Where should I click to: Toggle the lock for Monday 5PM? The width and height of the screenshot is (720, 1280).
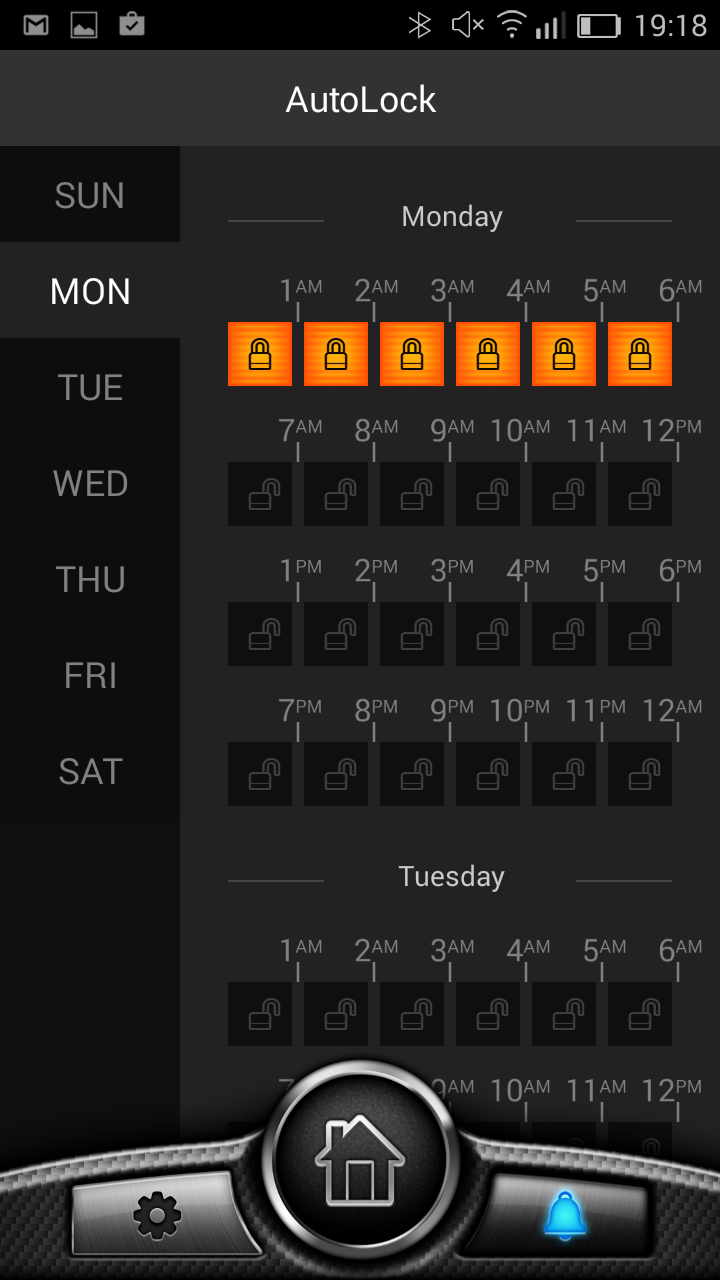coord(564,634)
